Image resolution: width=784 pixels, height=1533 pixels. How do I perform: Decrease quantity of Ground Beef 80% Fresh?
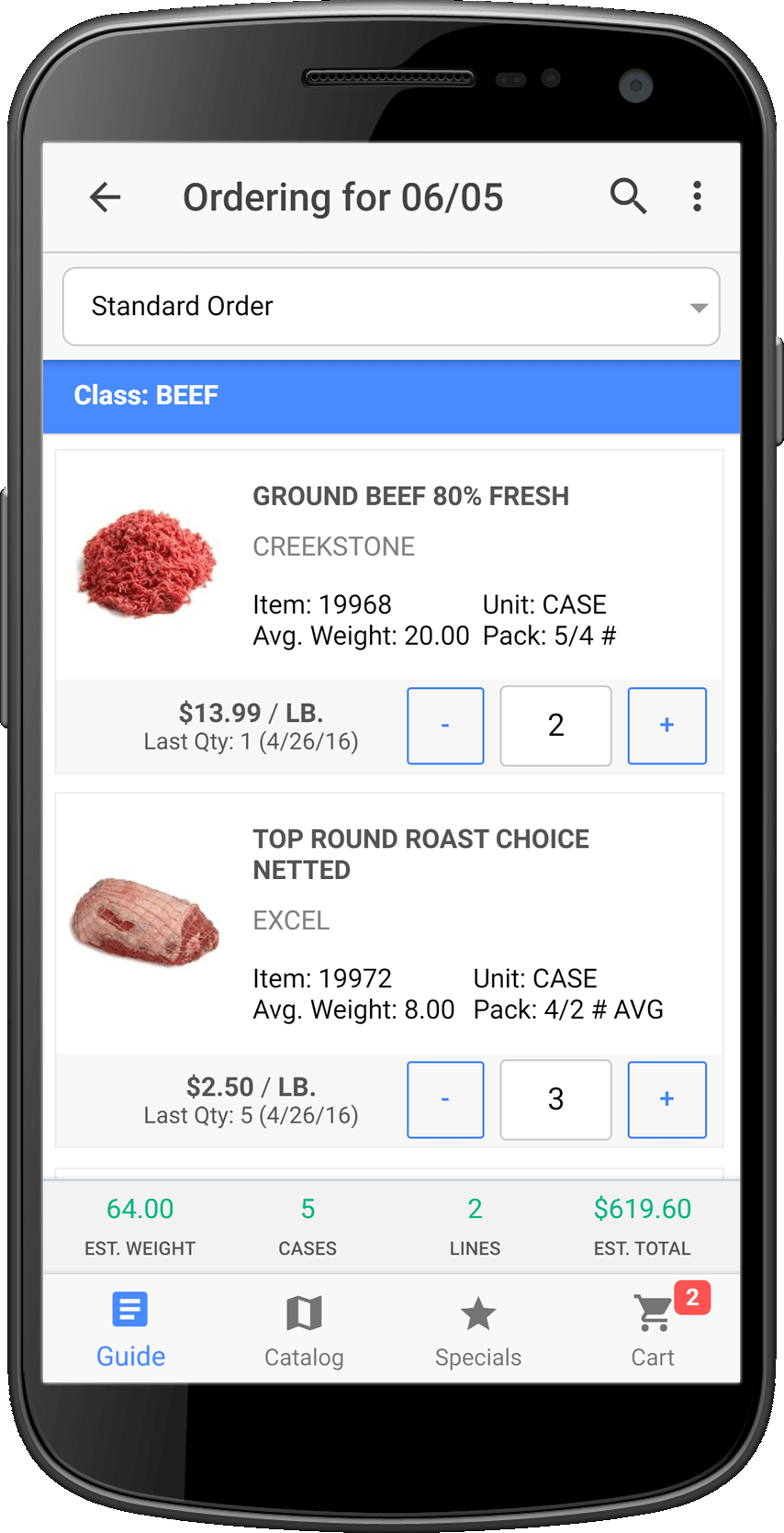tap(445, 726)
